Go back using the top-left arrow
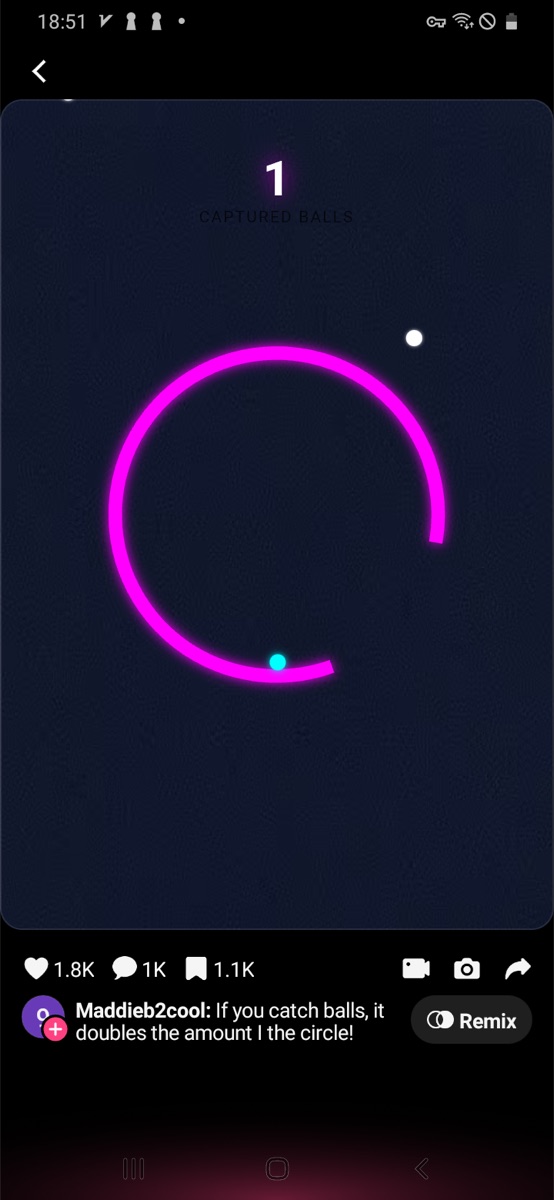554x1200 pixels. [39, 71]
